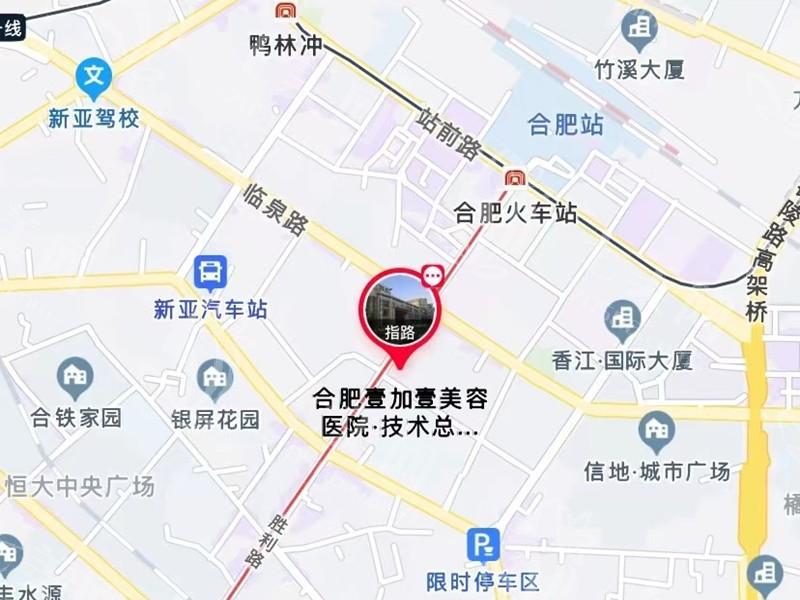This screenshot has width=800, height=600.
Task: Select the 香江·国际大厦 building marker
Action: pos(623,320)
